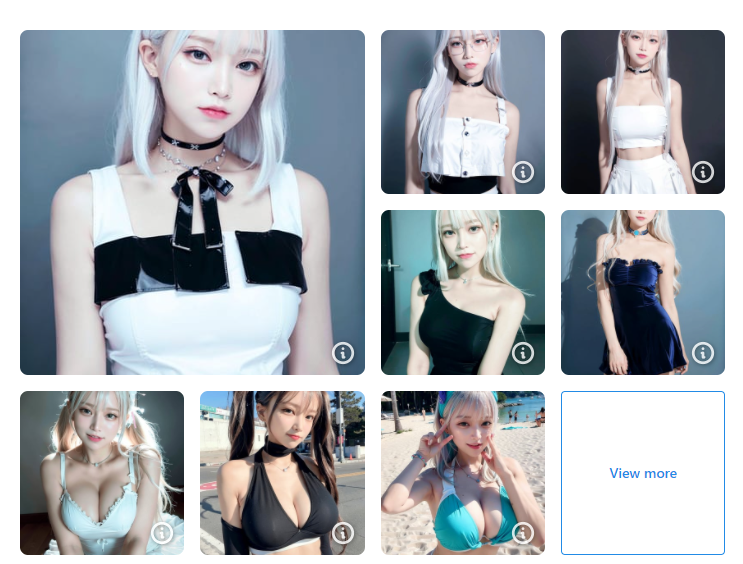
Task: Open the black one-shoulder dress image
Action: (x=462, y=292)
